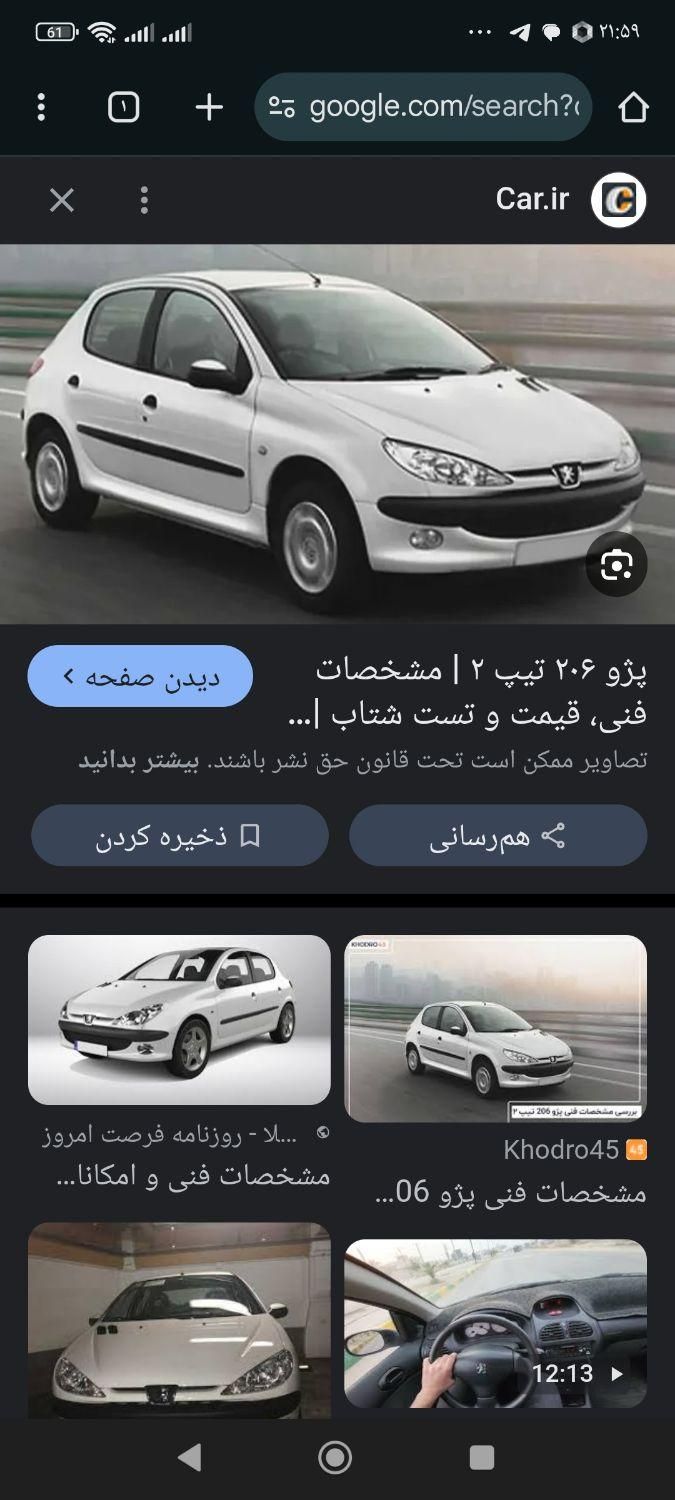The image size is (675, 1500).
Task: Go to the browser home page
Action: pyautogui.click(x=633, y=107)
